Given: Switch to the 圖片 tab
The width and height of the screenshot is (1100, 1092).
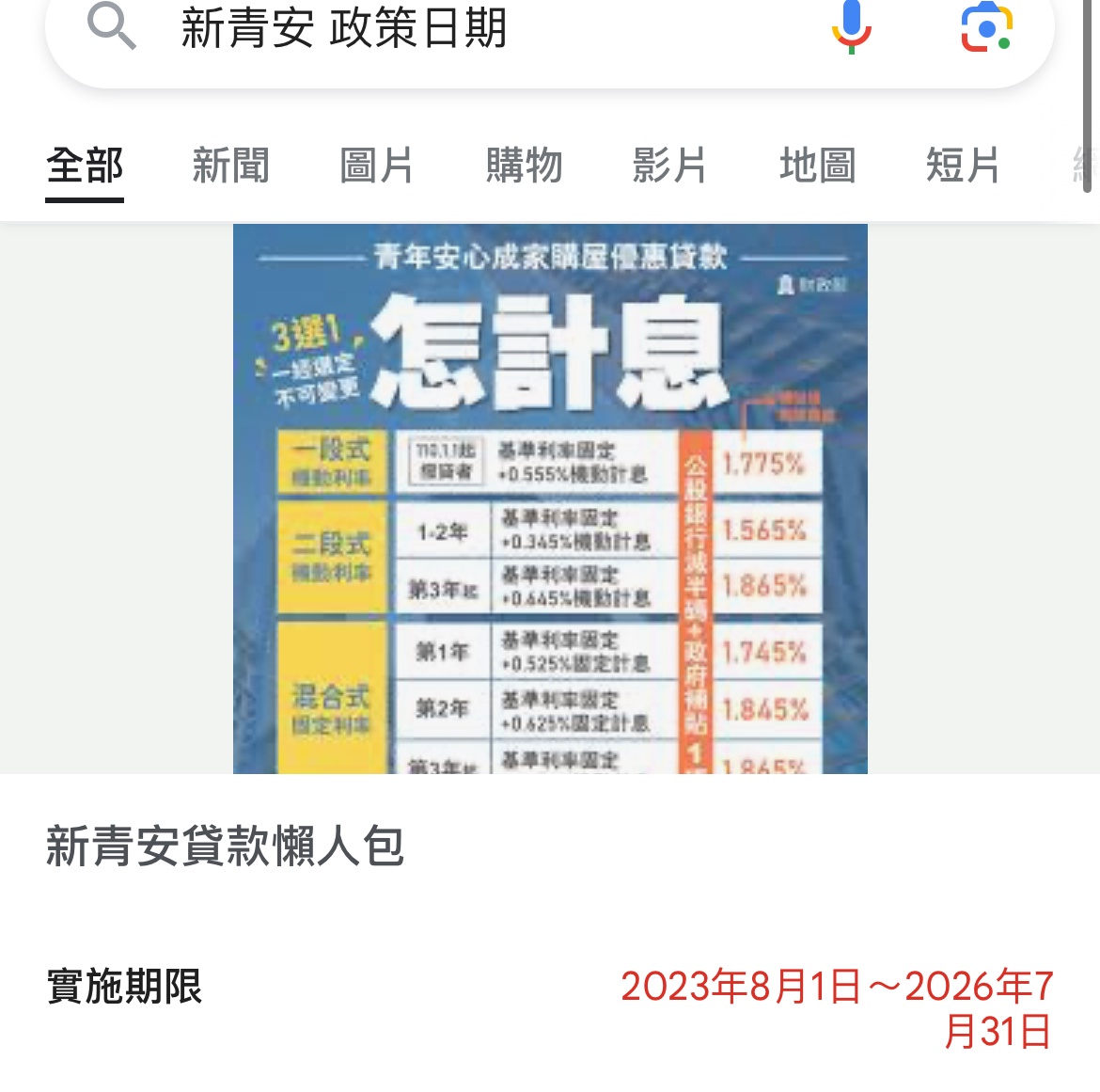Looking at the screenshot, I should pyautogui.click(x=377, y=166).
